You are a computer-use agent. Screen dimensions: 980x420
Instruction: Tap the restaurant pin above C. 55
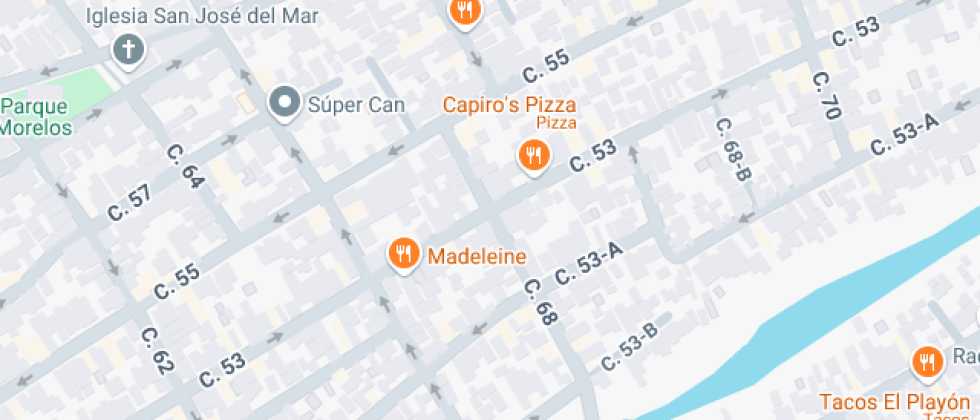point(466,12)
